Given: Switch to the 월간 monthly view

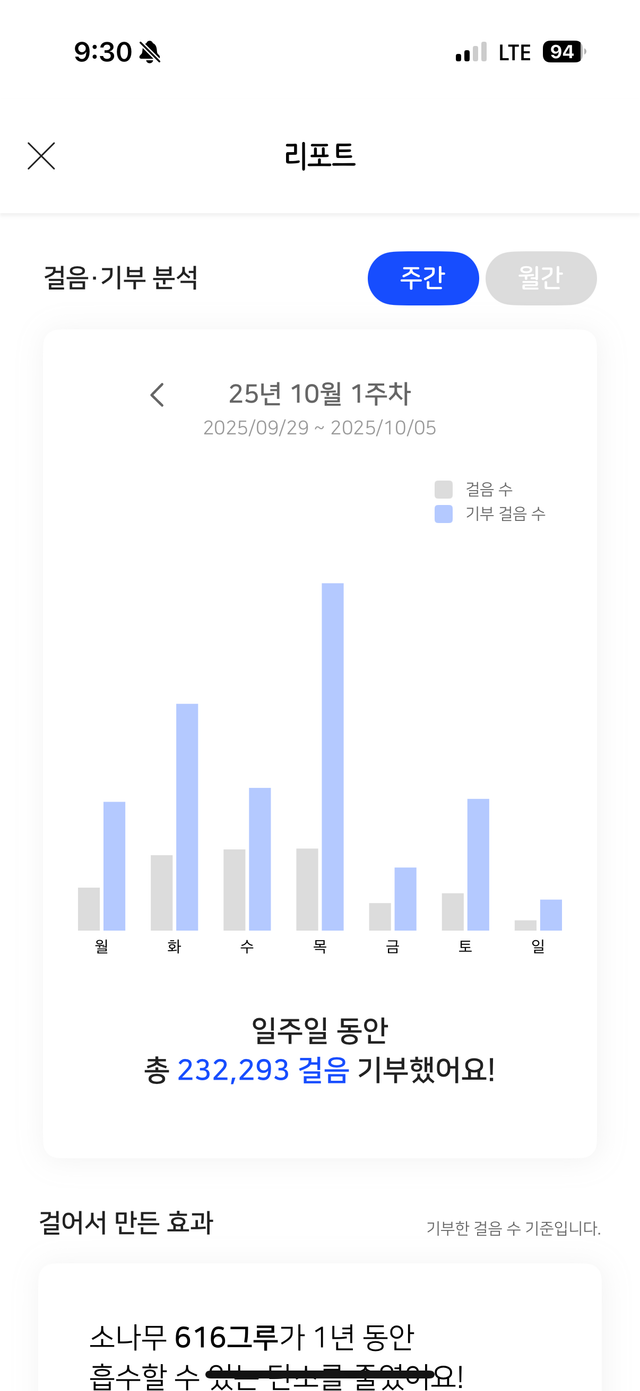Looking at the screenshot, I should 541,278.
